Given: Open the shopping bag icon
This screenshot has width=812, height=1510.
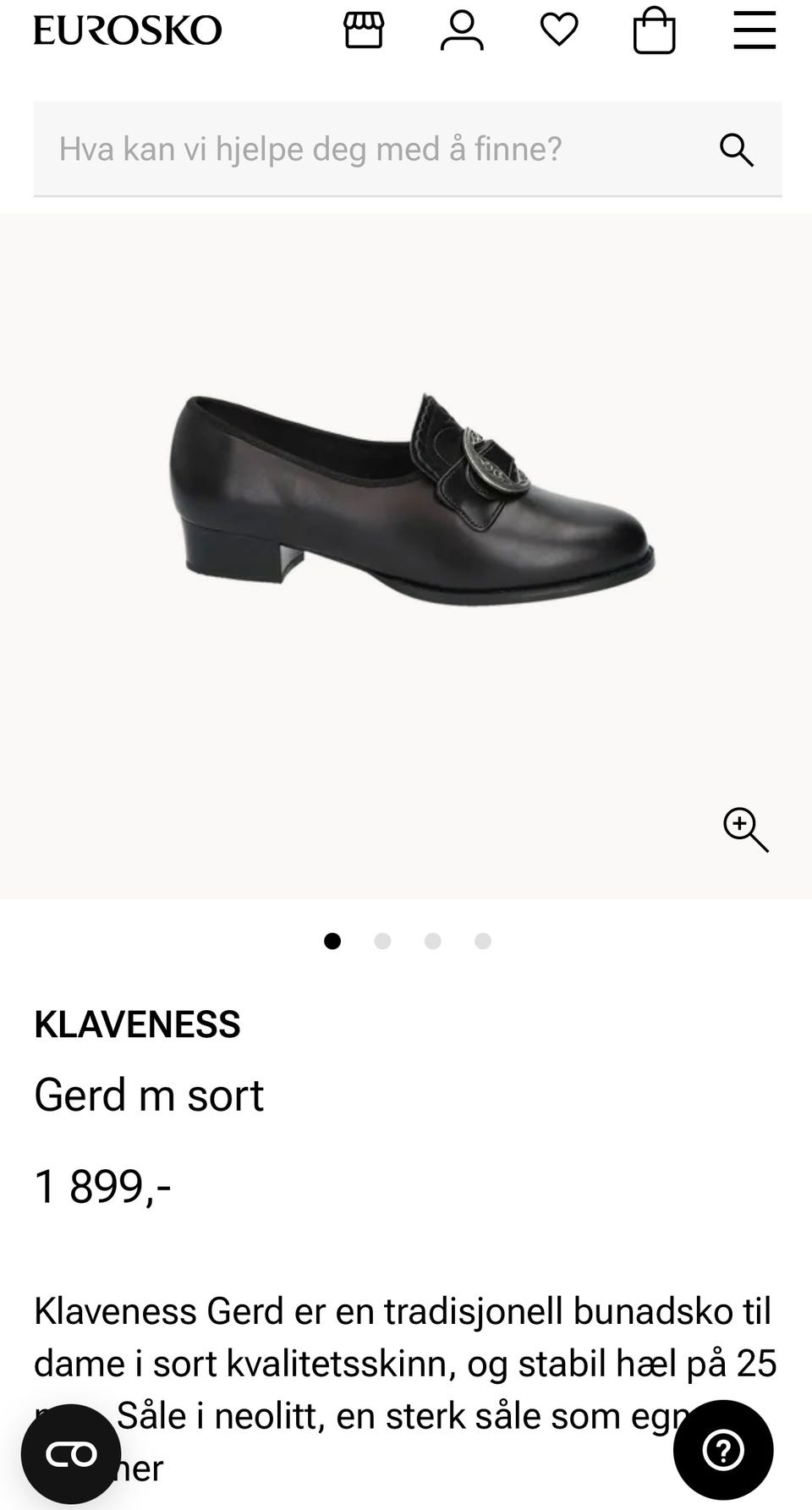Looking at the screenshot, I should [x=655, y=30].
